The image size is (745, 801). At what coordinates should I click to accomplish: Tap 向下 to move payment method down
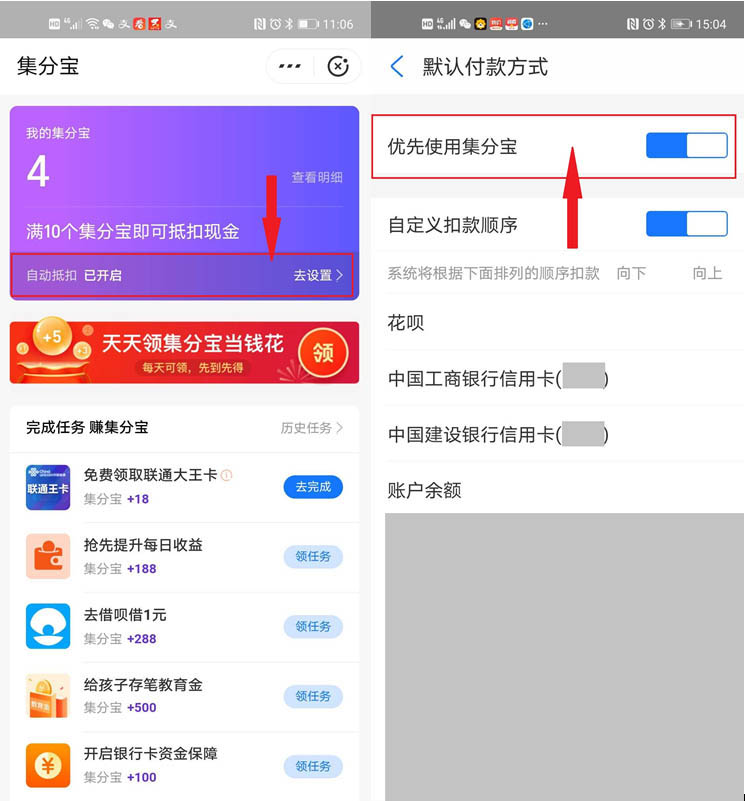631,273
